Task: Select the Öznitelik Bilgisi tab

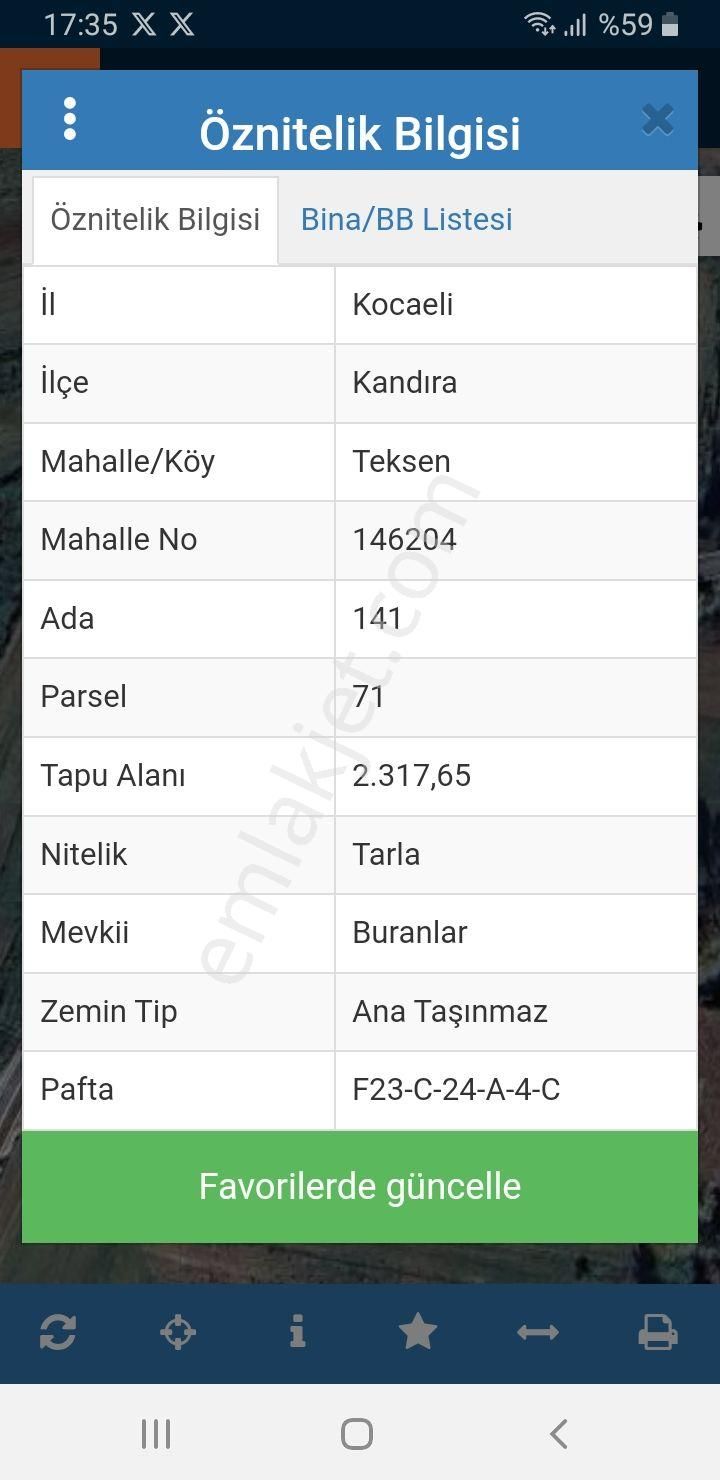Action: pos(155,219)
